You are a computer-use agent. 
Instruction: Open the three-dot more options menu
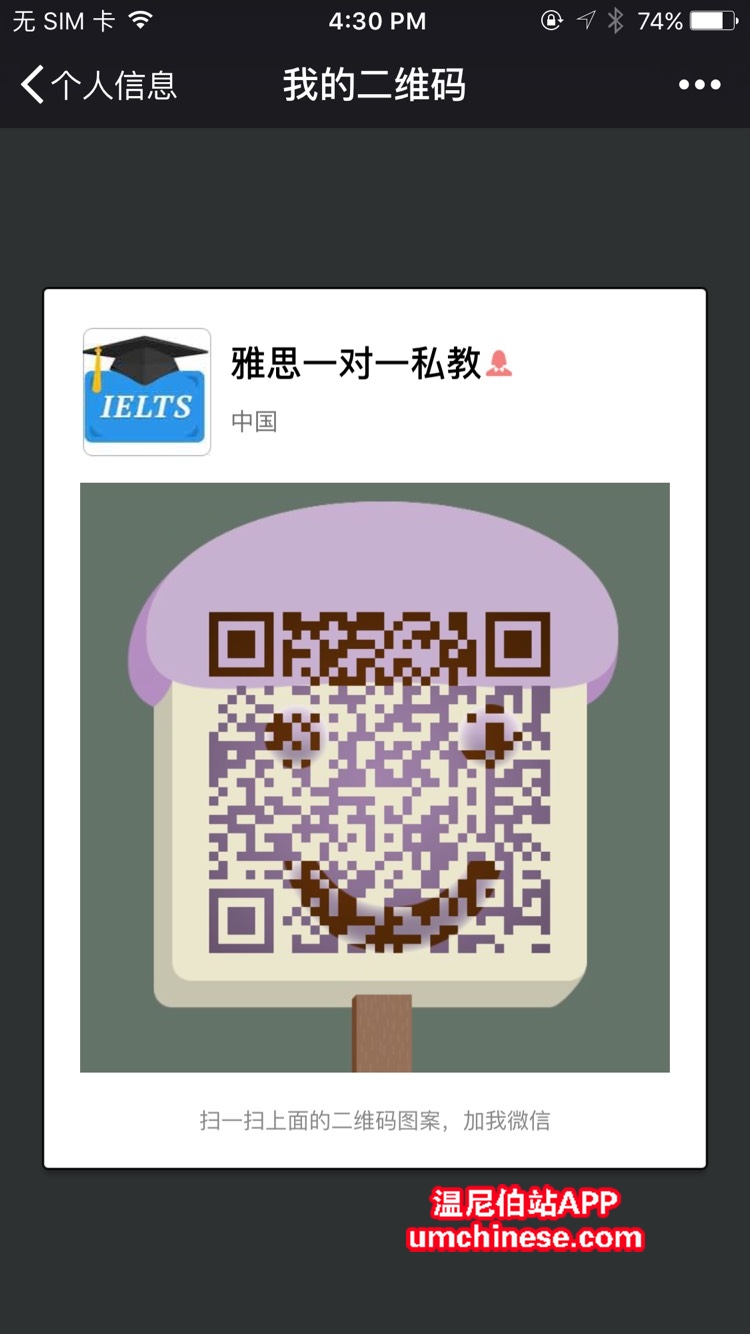(x=699, y=85)
